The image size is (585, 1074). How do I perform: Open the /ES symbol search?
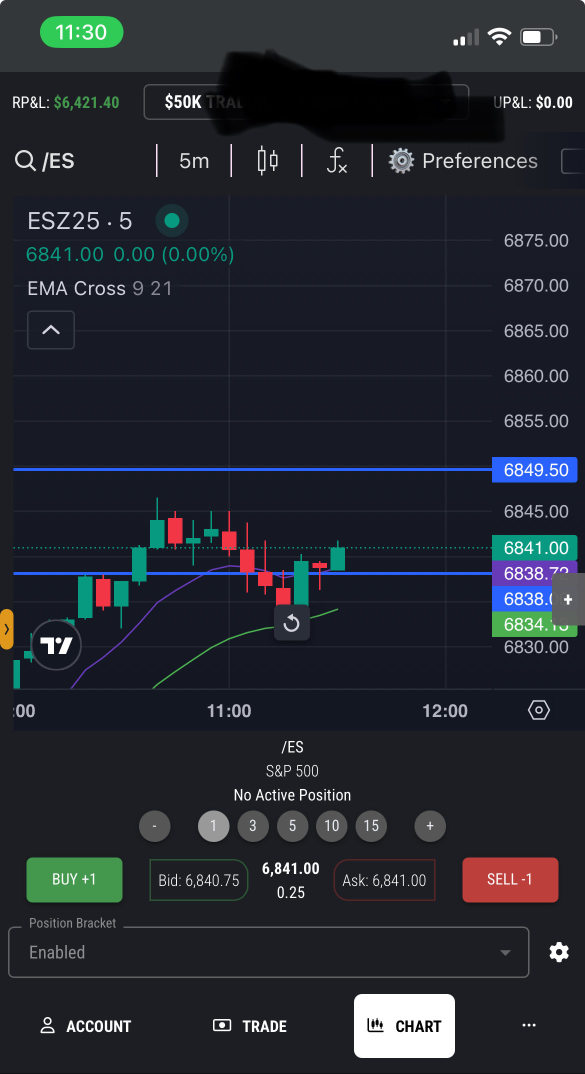45,161
